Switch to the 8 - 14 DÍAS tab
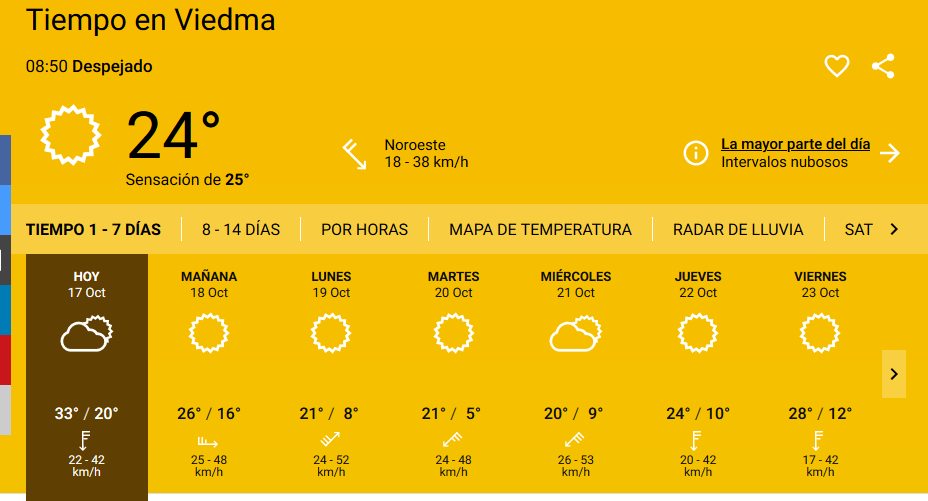Image resolution: width=928 pixels, height=501 pixels. click(x=241, y=230)
